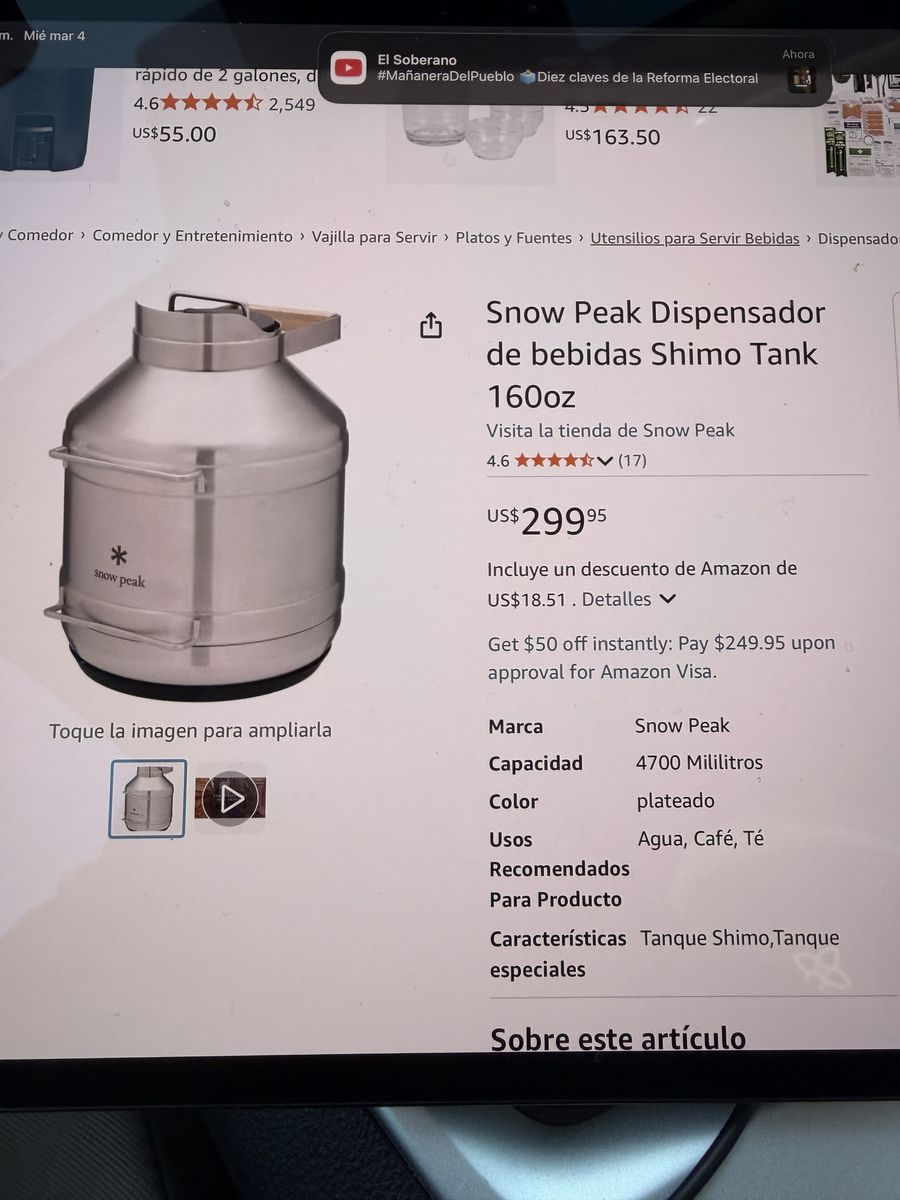
Task: Navigate to Vajilla para Servir category
Action: [x=374, y=237]
